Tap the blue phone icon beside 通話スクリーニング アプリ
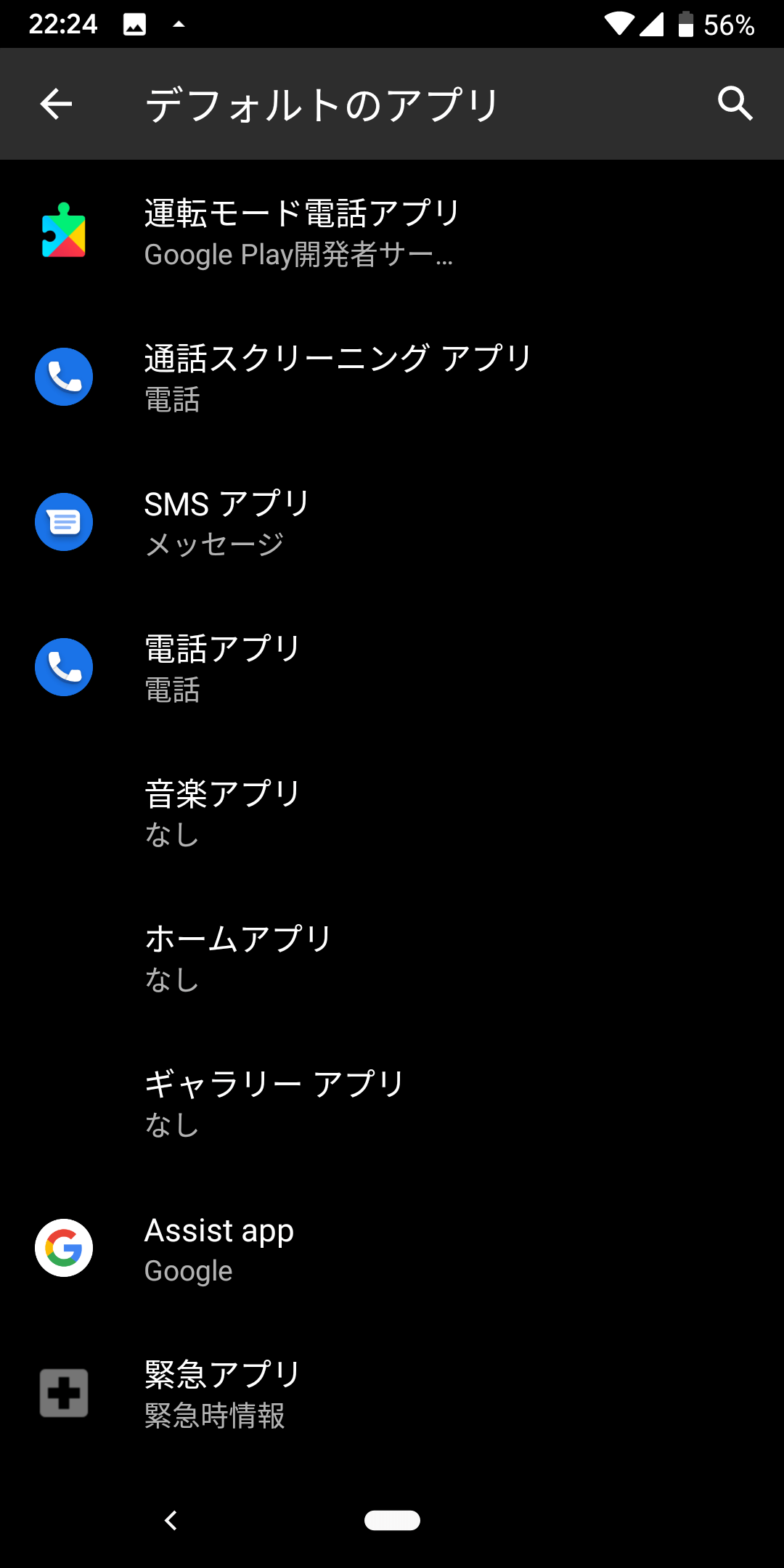The height and width of the screenshot is (1568, 784). coord(64,377)
